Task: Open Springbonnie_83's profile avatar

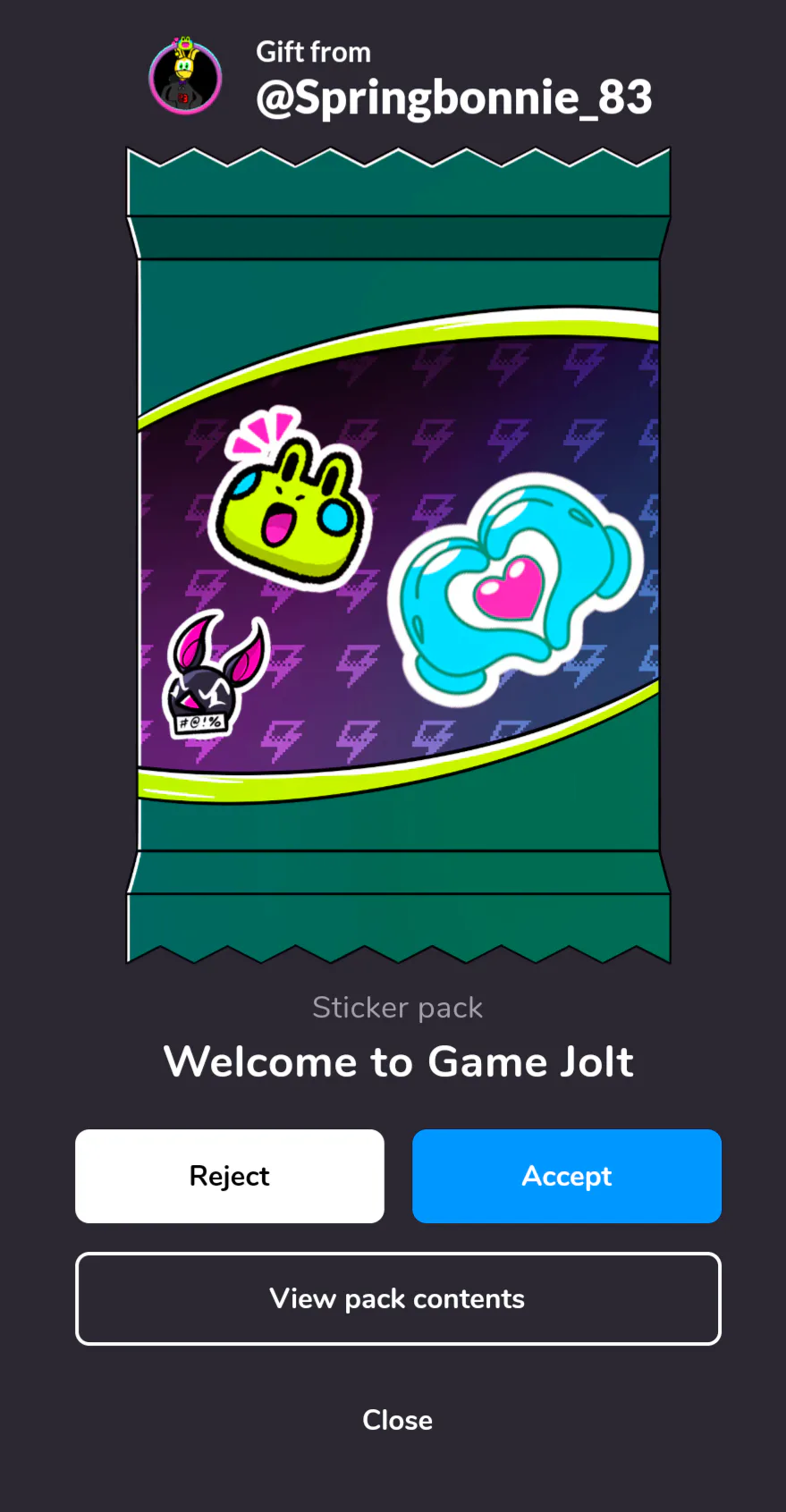Action: 185,77
